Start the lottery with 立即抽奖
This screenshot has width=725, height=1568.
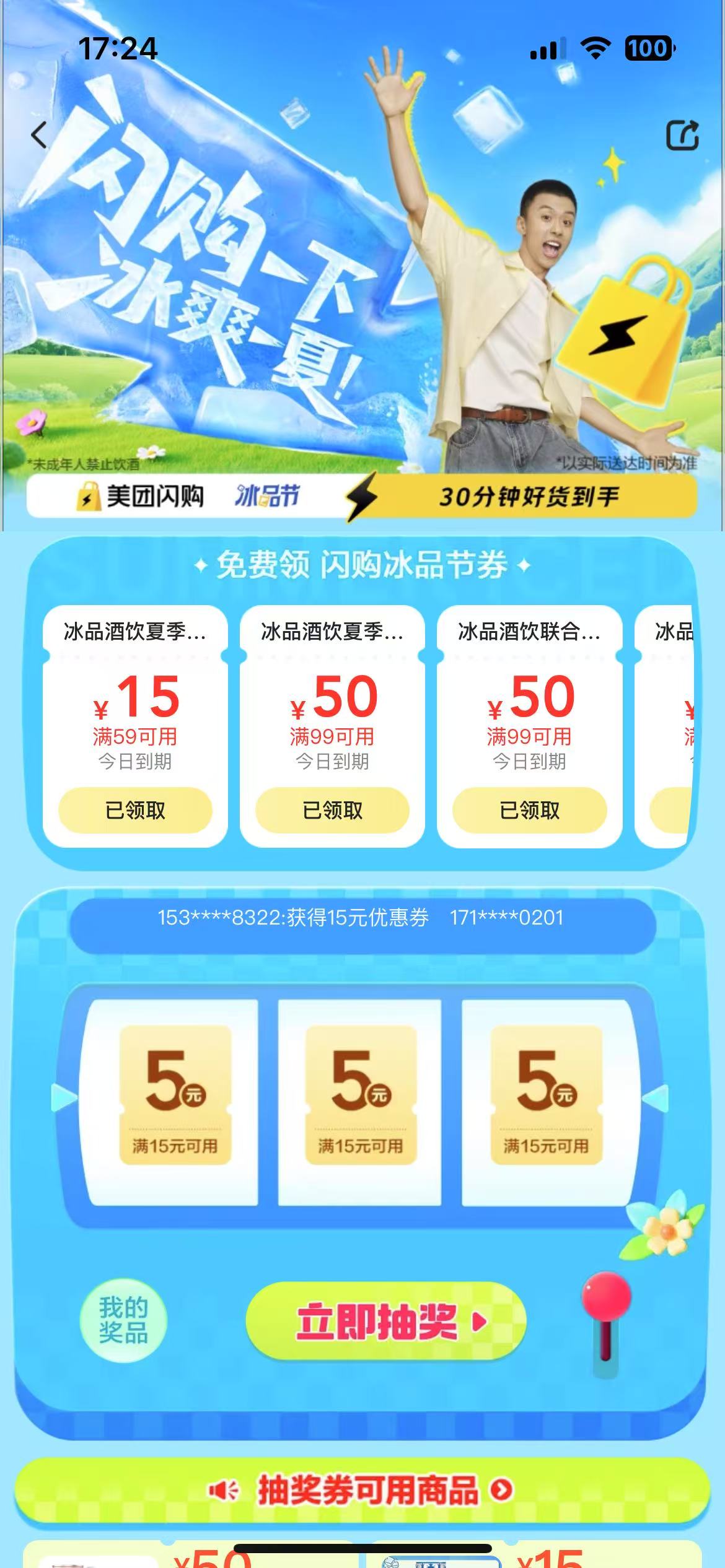point(385,1321)
